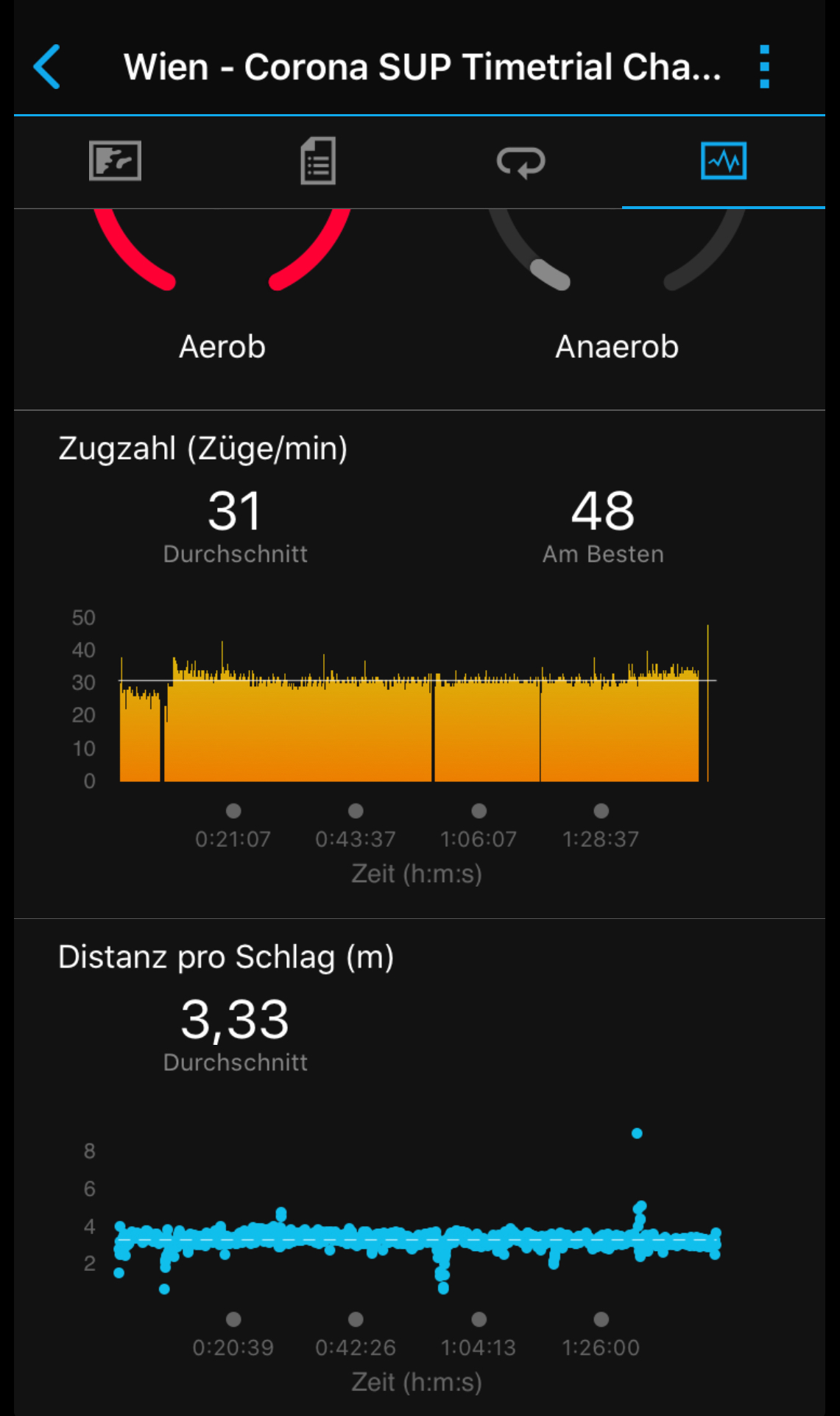Open the stats details list tab

[318, 161]
